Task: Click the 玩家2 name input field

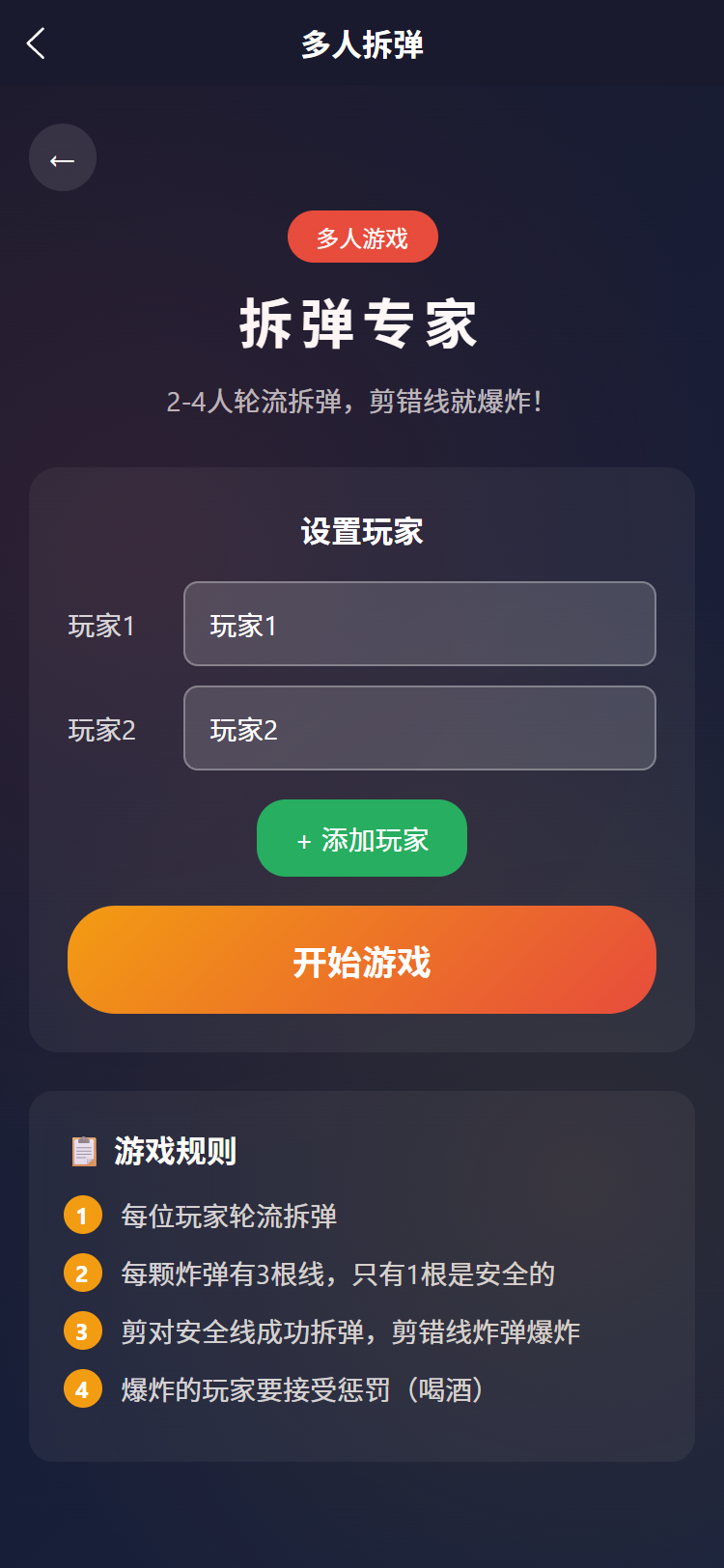Action: (x=418, y=729)
